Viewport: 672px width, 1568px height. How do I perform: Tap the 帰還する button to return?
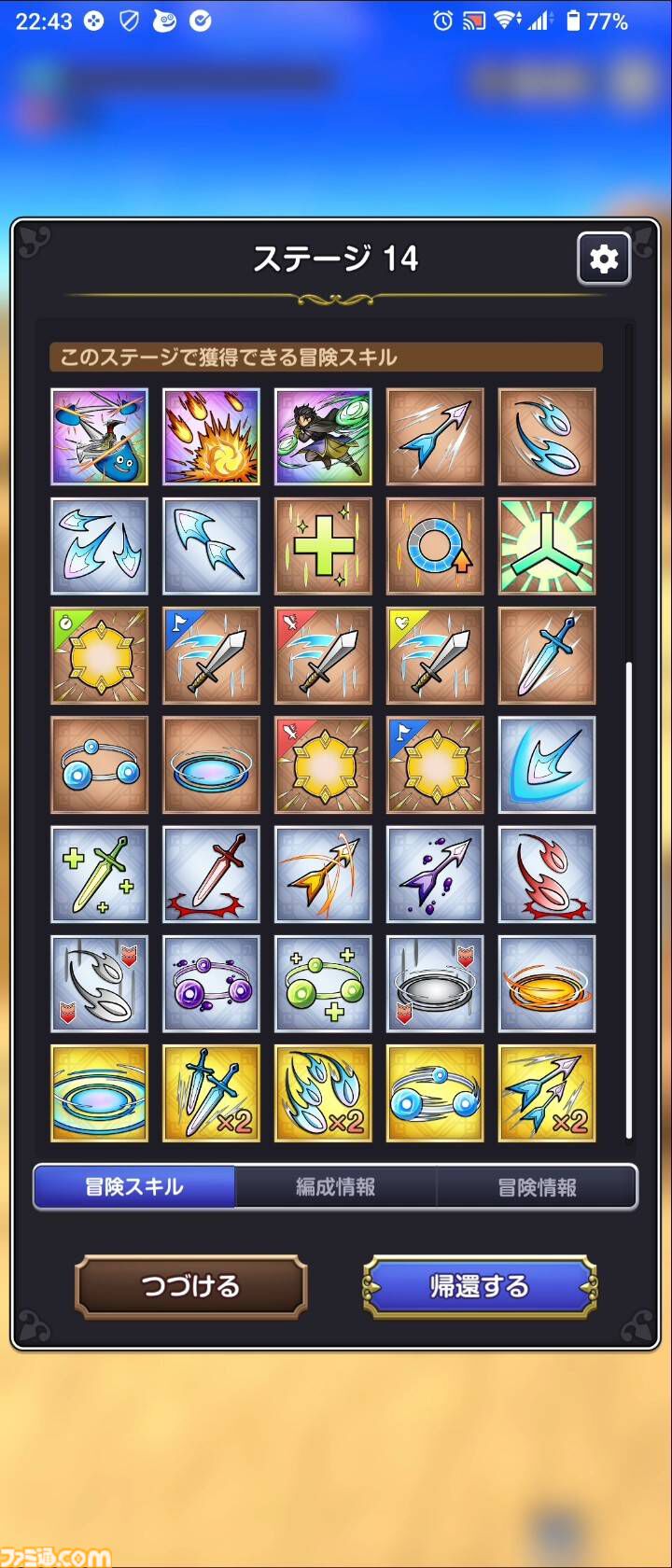(480, 1286)
